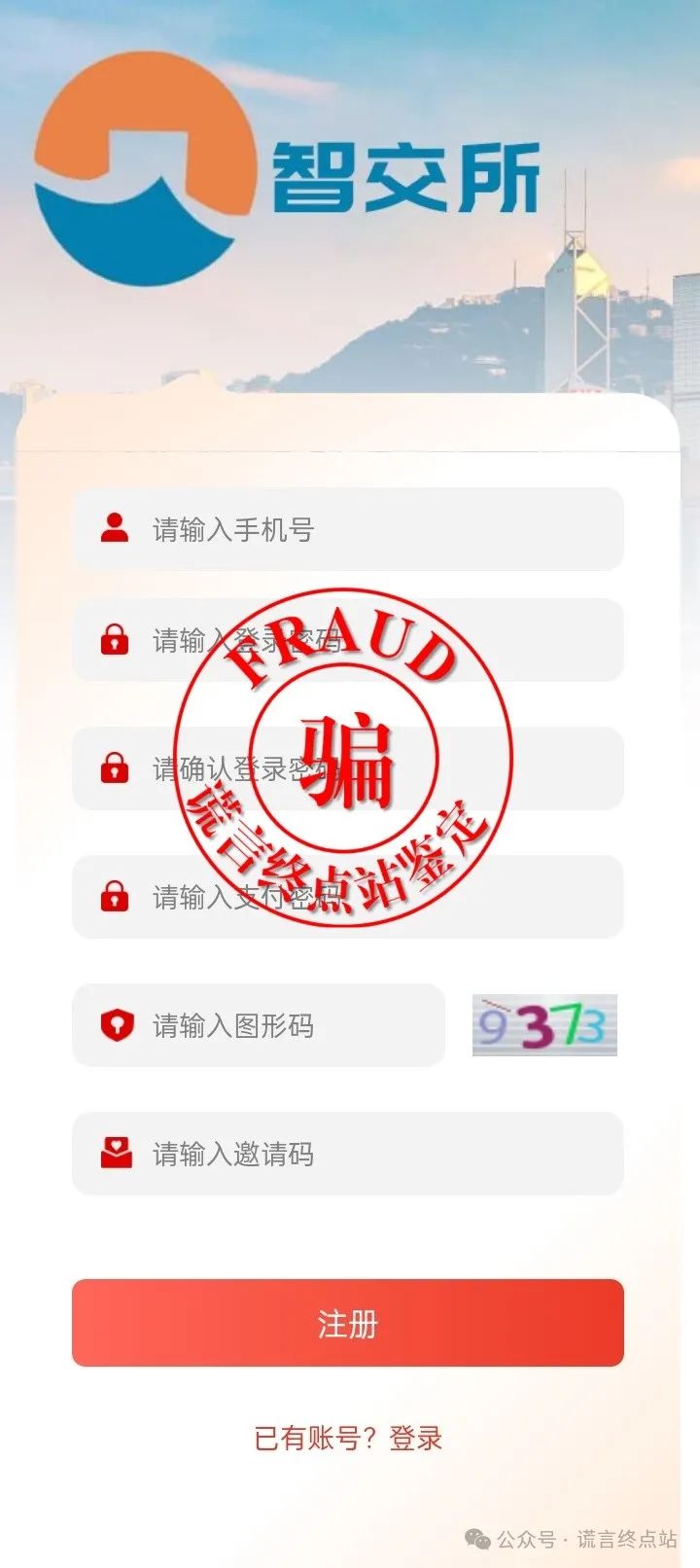Select the confirm login password field

pos(369,768)
